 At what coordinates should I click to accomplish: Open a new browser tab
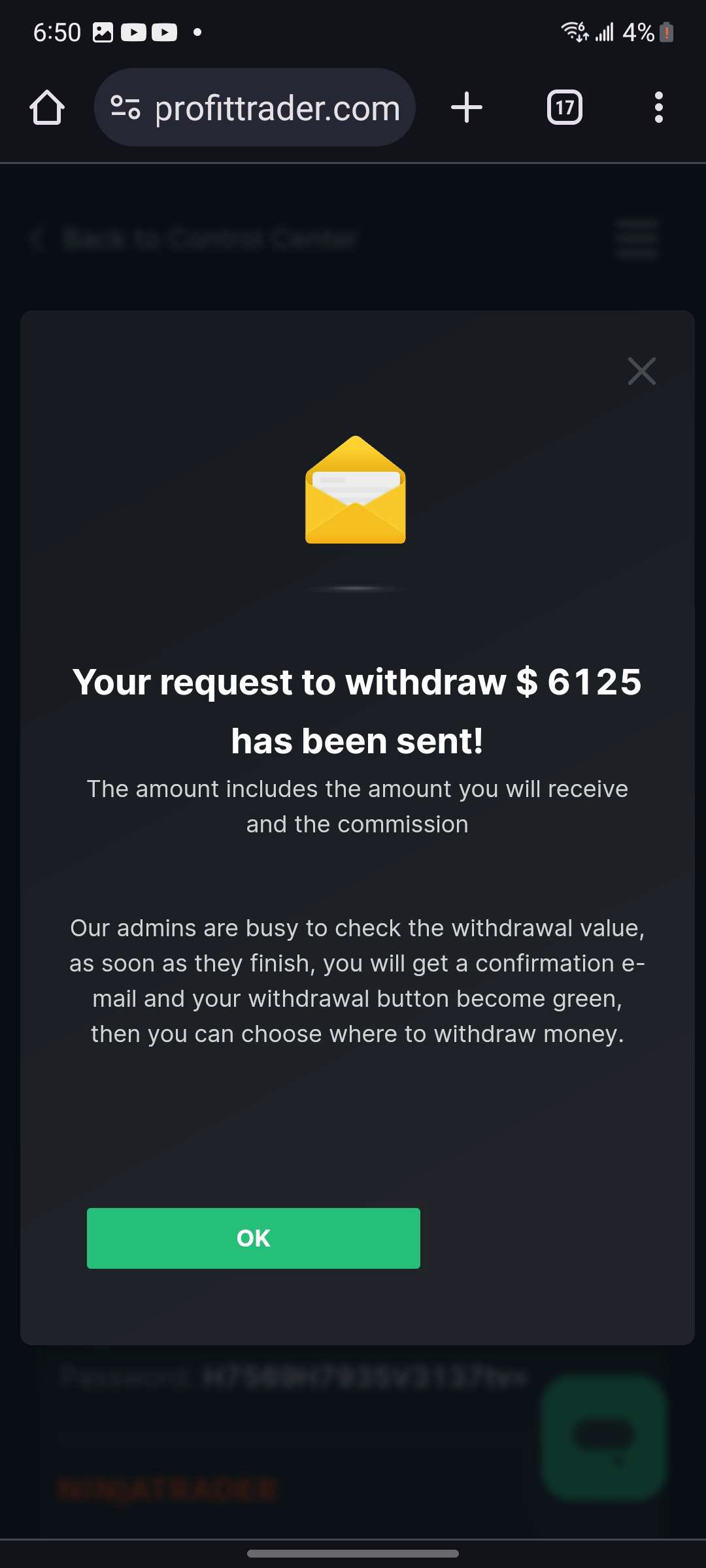click(467, 107)
